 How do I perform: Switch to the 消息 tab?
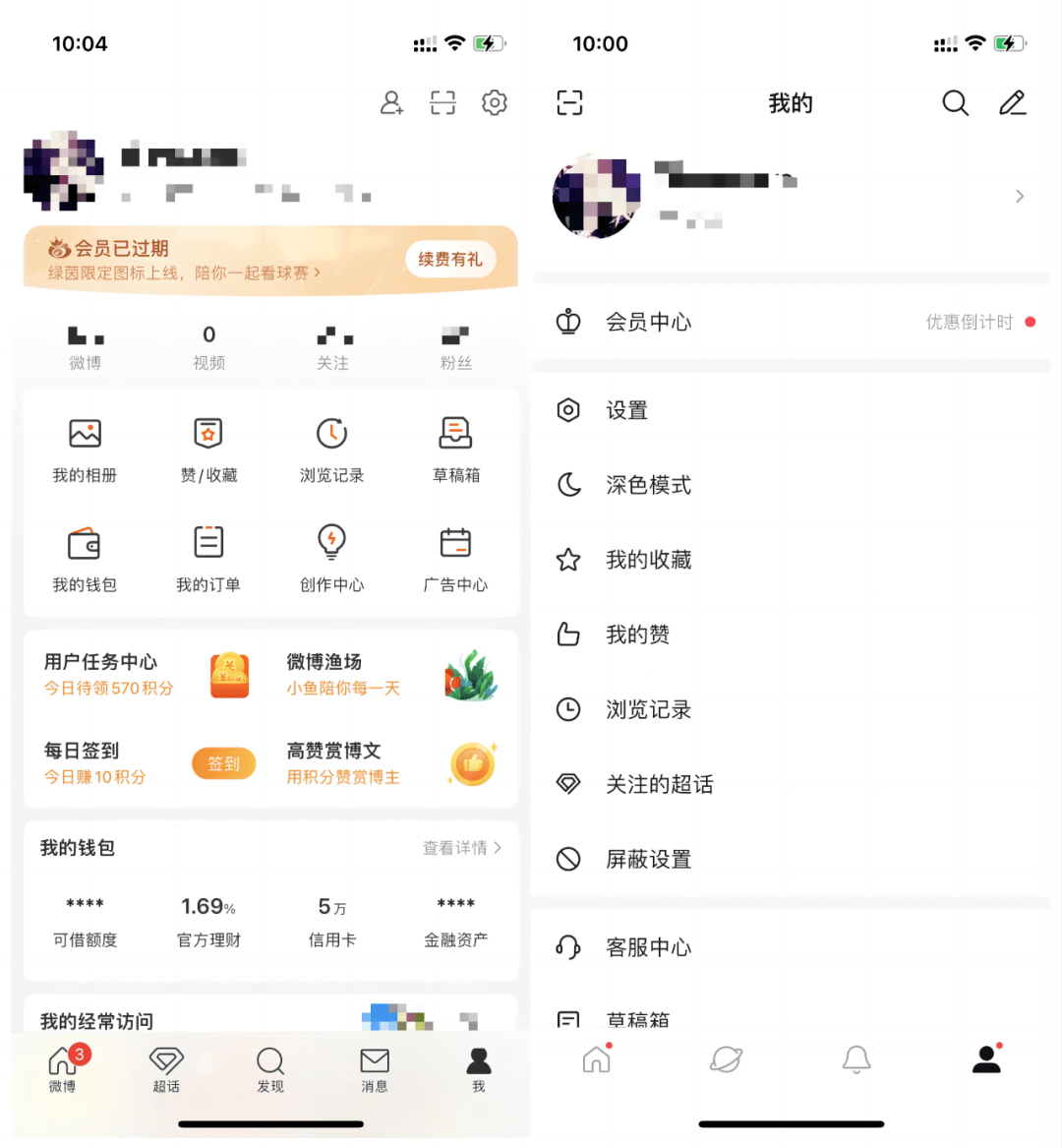(x=375, y=1069)
